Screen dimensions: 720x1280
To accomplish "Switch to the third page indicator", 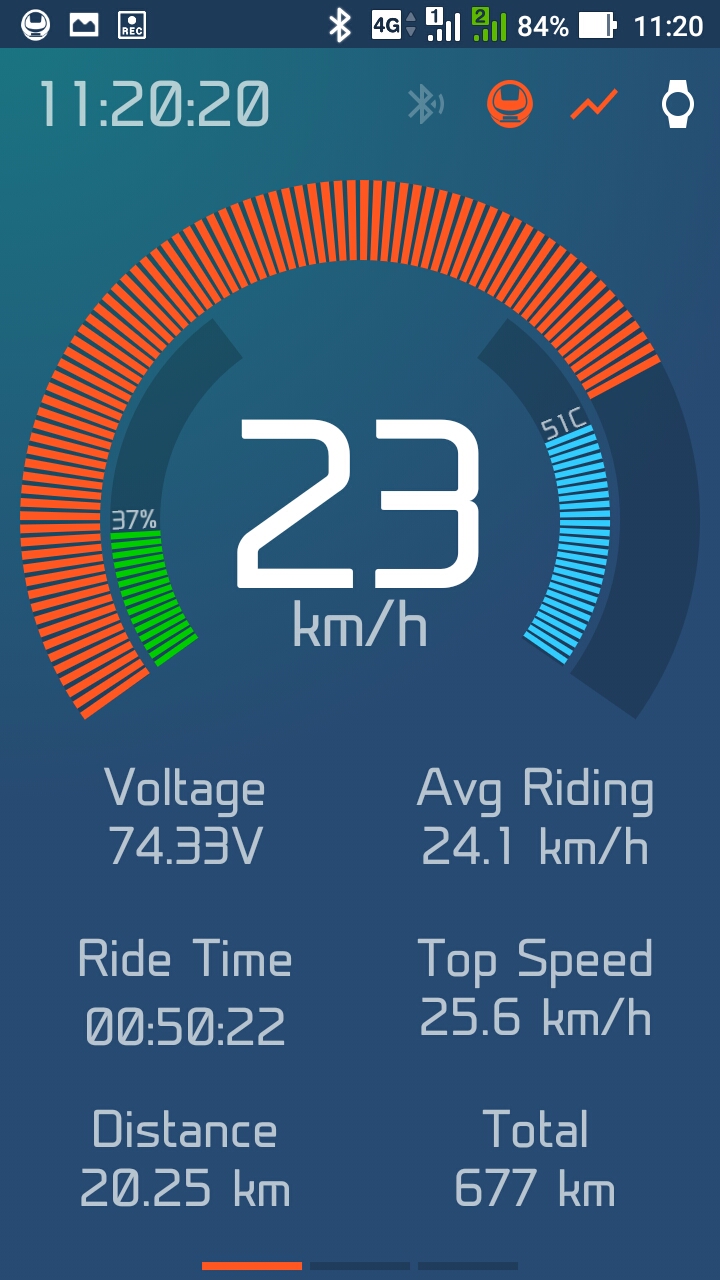I will tap(468, 1266).
